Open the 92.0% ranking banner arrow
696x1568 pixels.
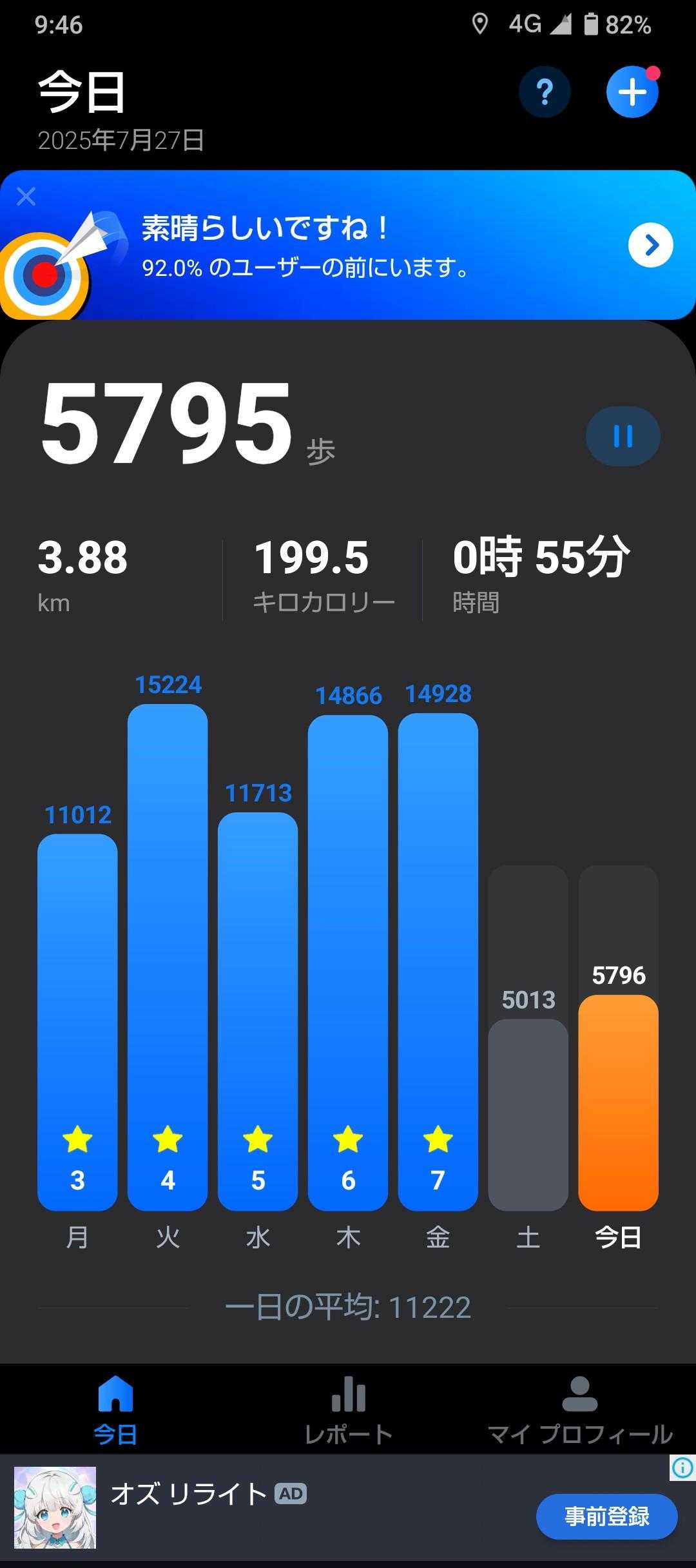[x=650, y=245]
